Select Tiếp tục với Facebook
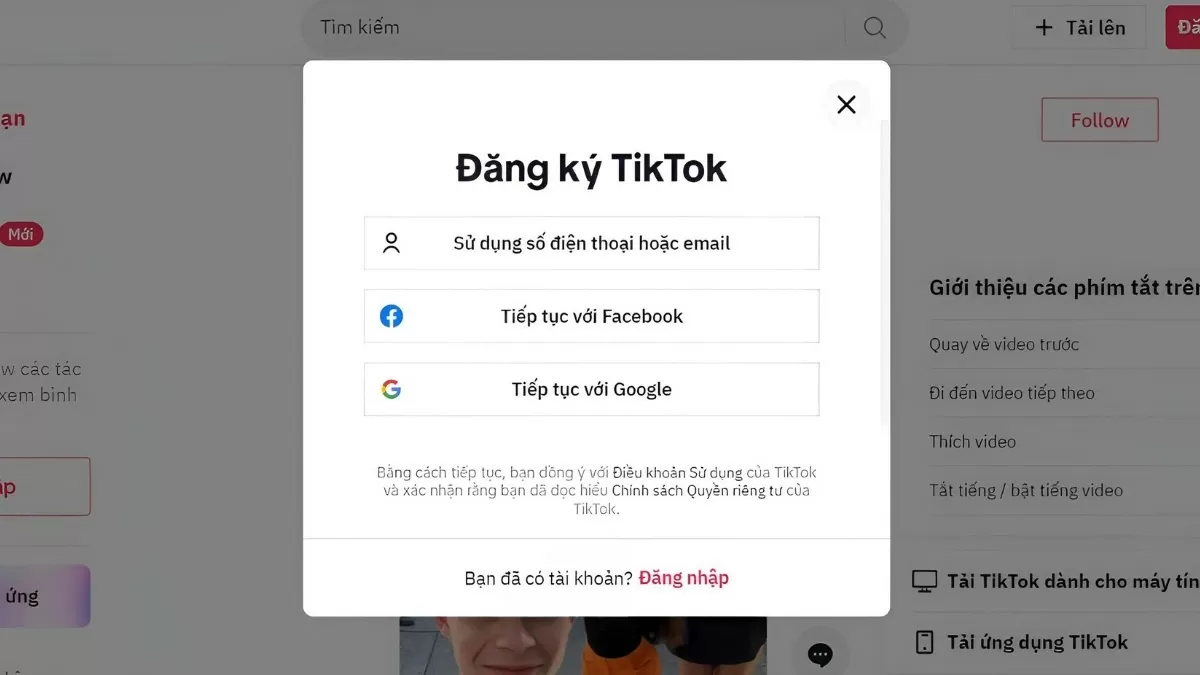 click(591, 316)
